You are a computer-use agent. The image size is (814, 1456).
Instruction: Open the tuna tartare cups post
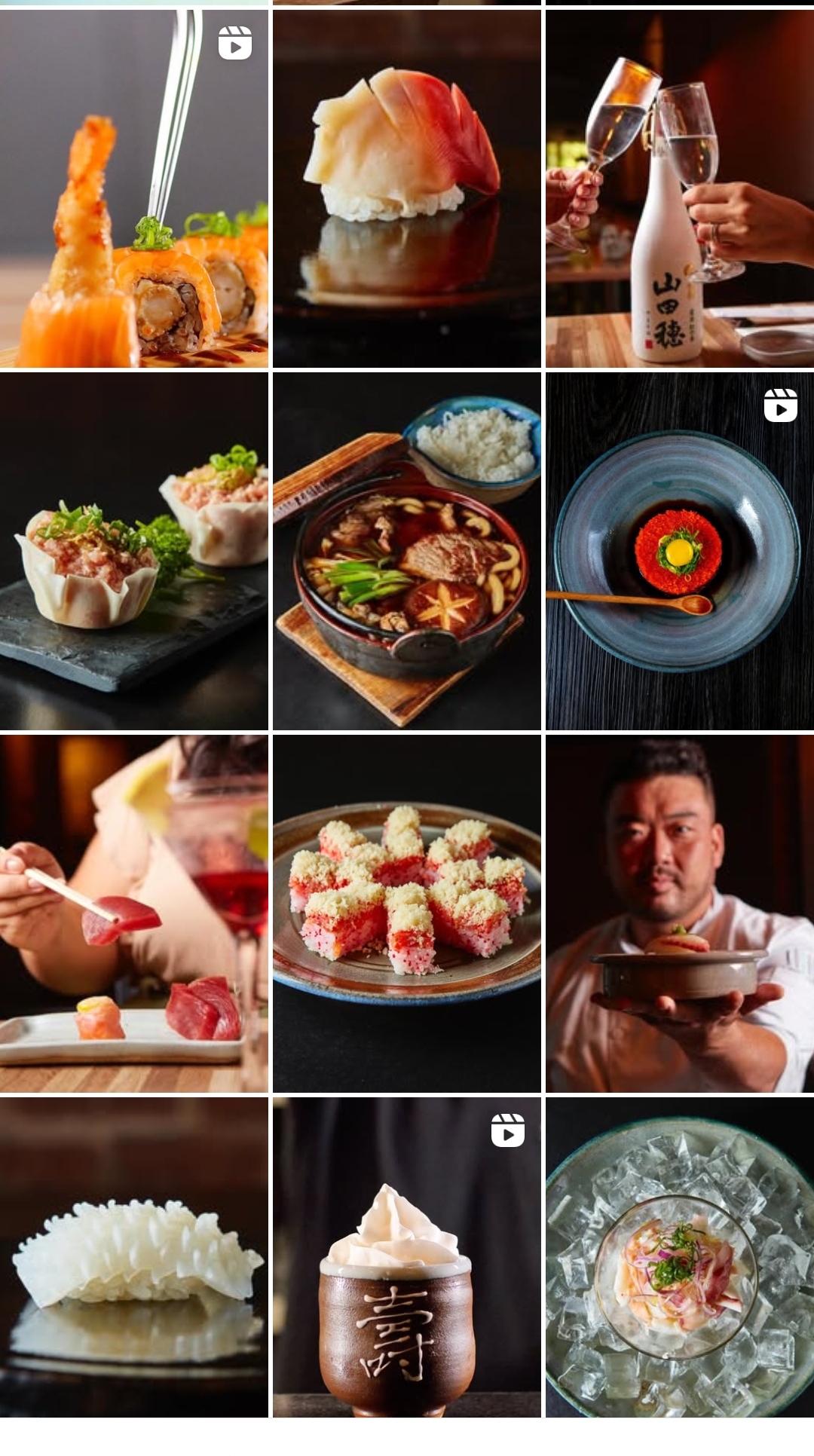[134, 551]
